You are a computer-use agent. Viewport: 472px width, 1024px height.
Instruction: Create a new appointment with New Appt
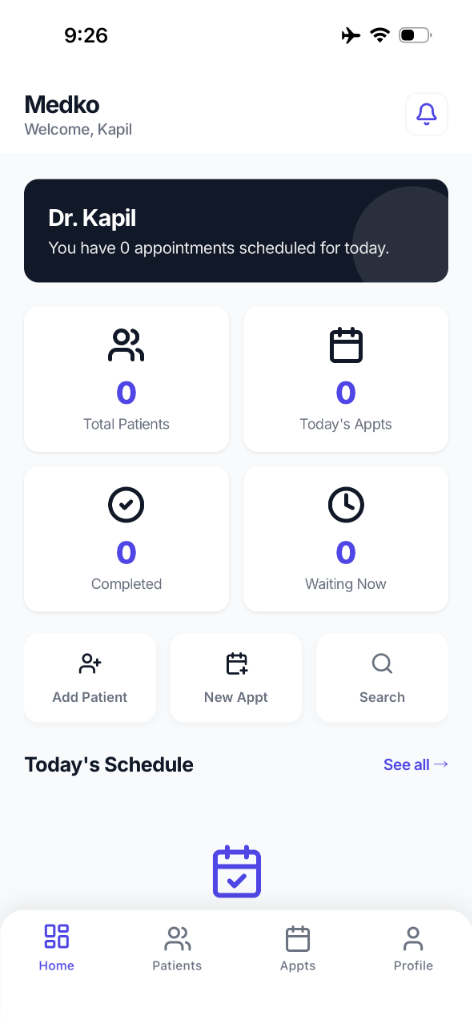pyautogui.click(x=236, y=678)
